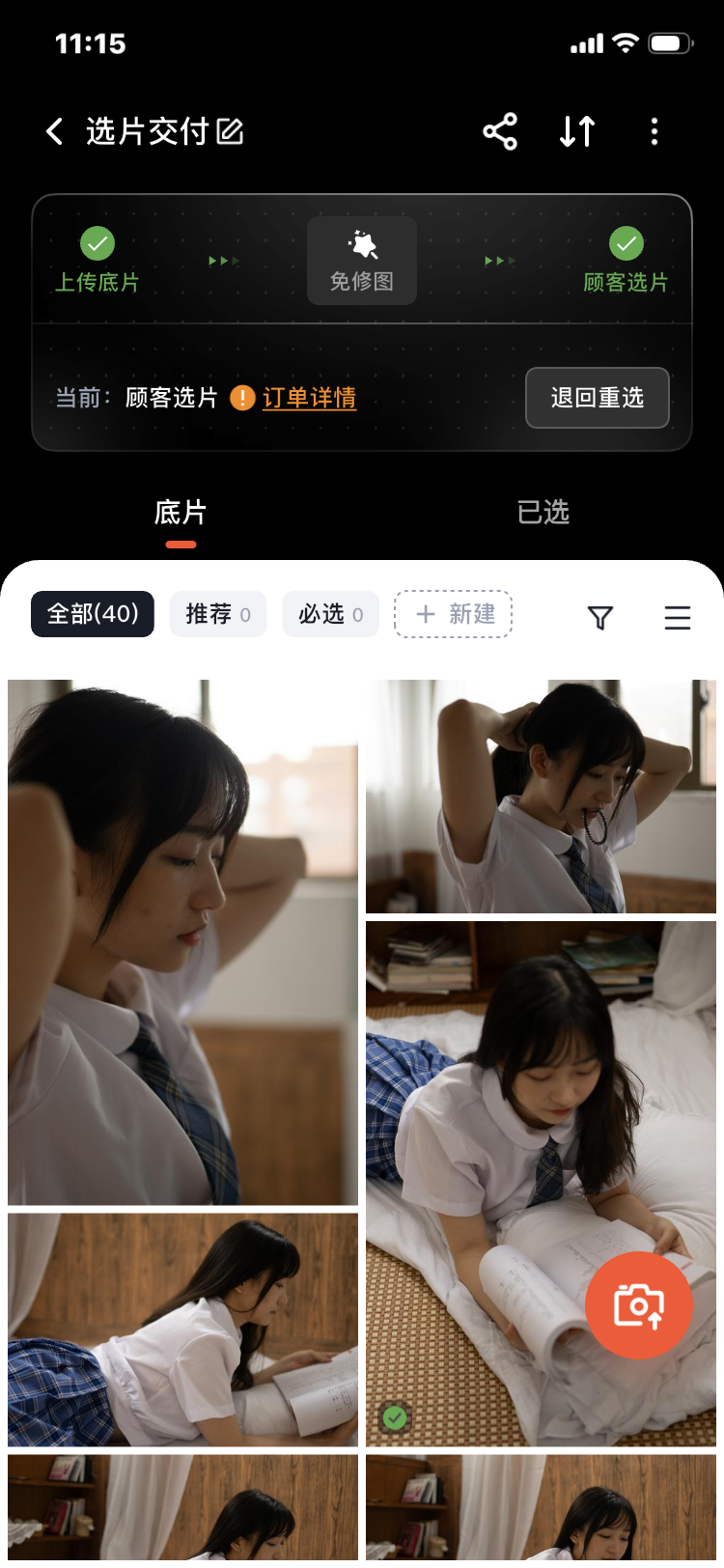Go back from 选片交付 page
The image size is (724, 1568).
click(x=55, y=131)
